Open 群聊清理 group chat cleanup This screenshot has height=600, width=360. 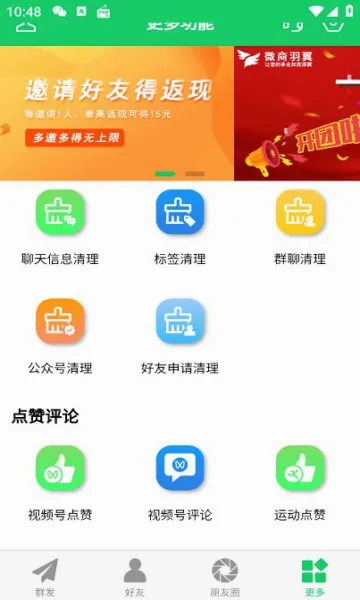tap(300, 227)
